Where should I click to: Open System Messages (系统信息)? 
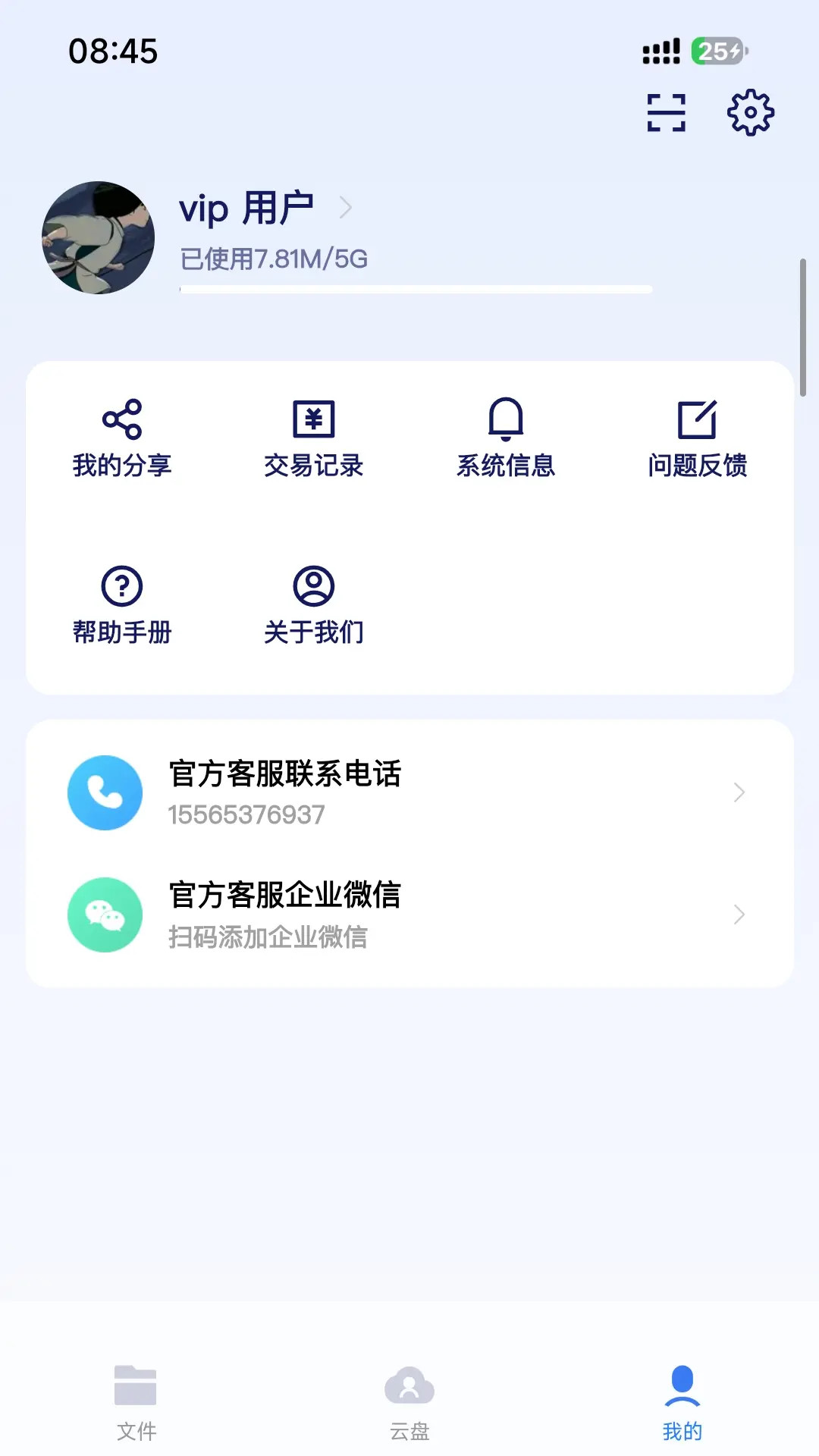pyautogui.click(x=506, y=438)
